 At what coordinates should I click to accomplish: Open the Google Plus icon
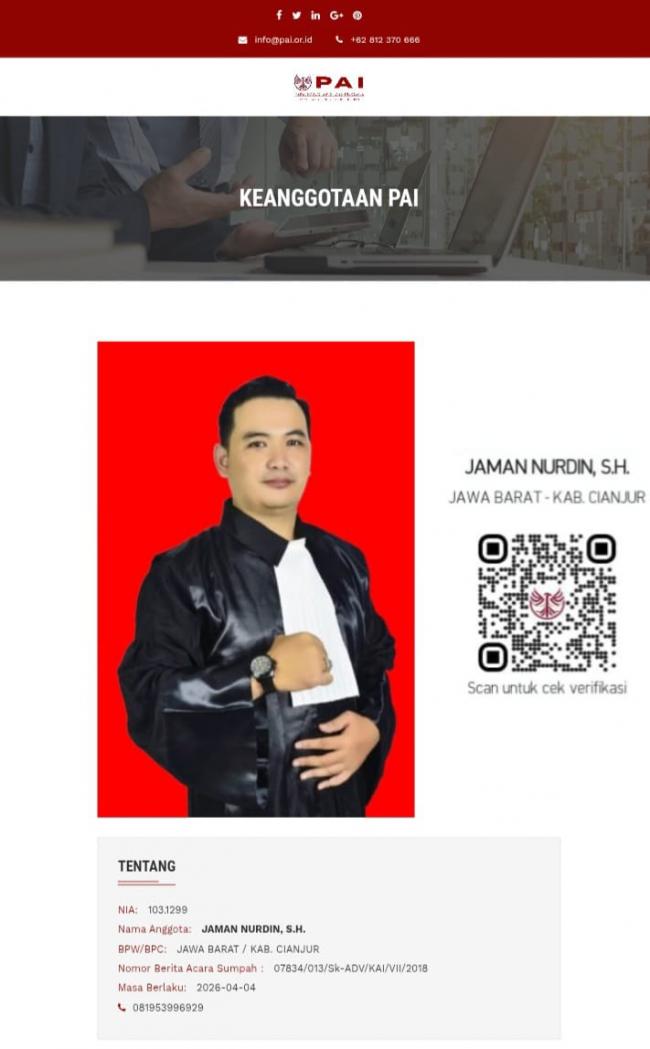tap(336, 15)
